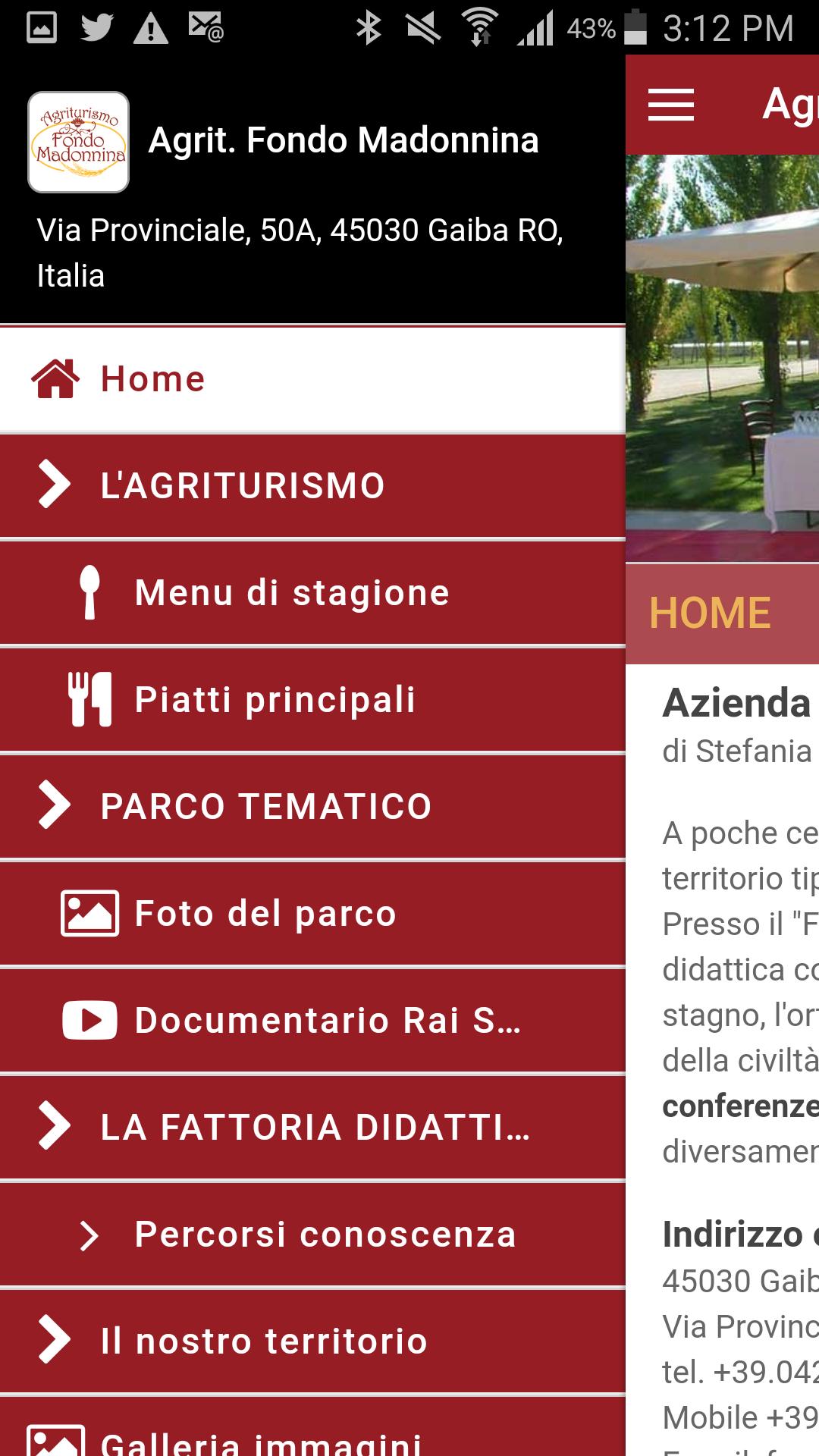Image resolution: width=819 pixels, height=1456 pixels.
Task: Go to the Home menu item
Action: [x=312, y=379]
